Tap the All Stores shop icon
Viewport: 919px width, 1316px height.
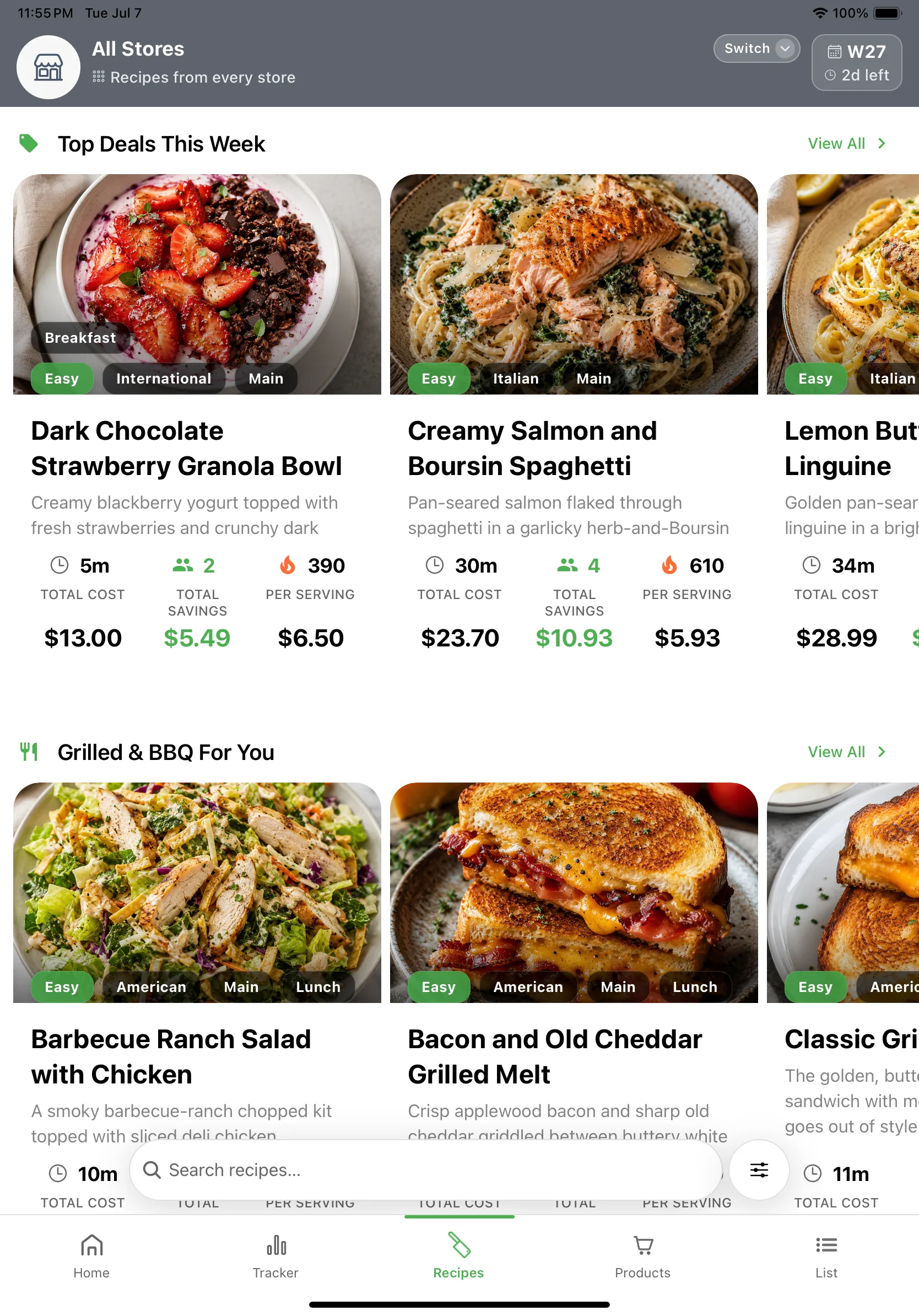coord(48,67)
